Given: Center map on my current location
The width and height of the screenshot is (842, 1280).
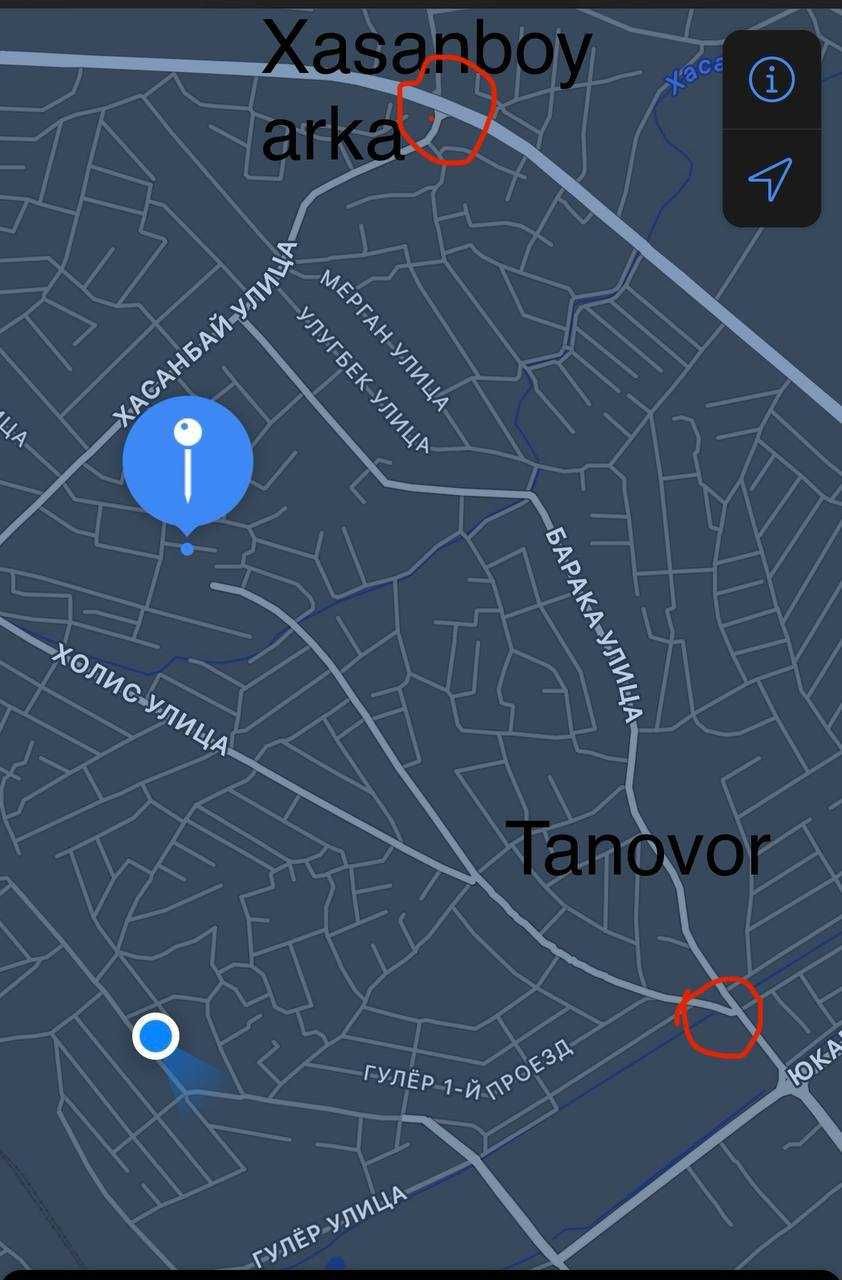Looking at the screenshot, I should pyautogui.click(x=771, y=179).
